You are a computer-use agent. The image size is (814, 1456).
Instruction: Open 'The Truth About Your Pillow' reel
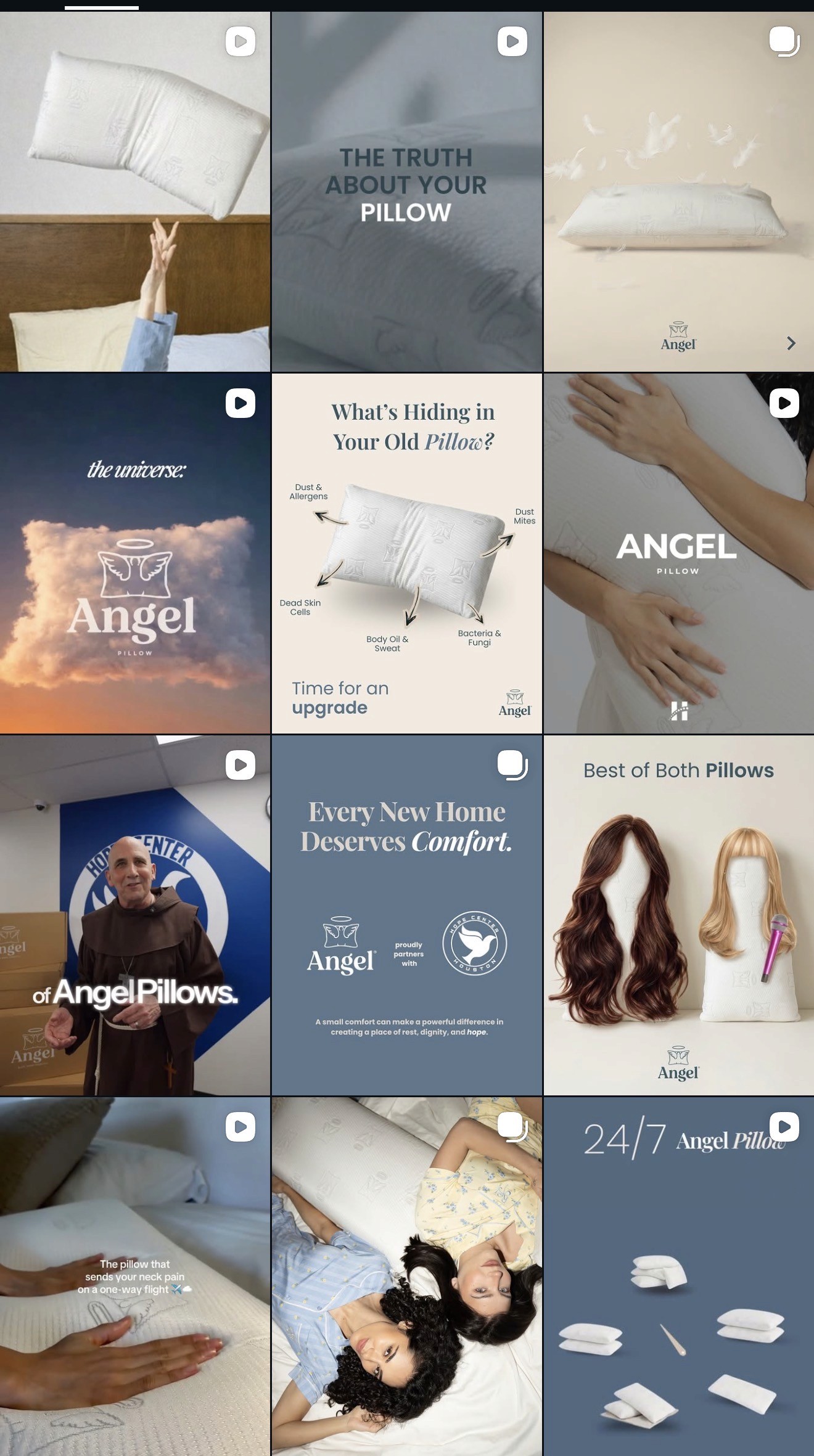tap(407, 191)
